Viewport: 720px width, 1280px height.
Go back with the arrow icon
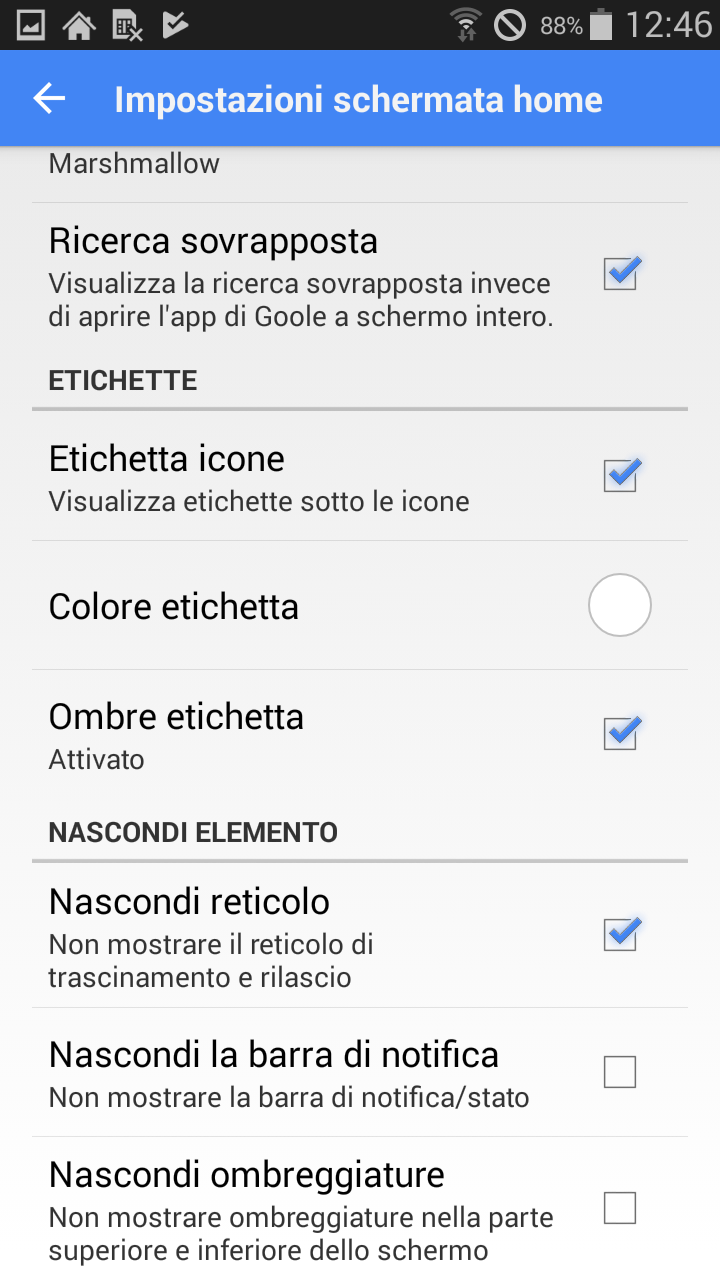point(49,98)
